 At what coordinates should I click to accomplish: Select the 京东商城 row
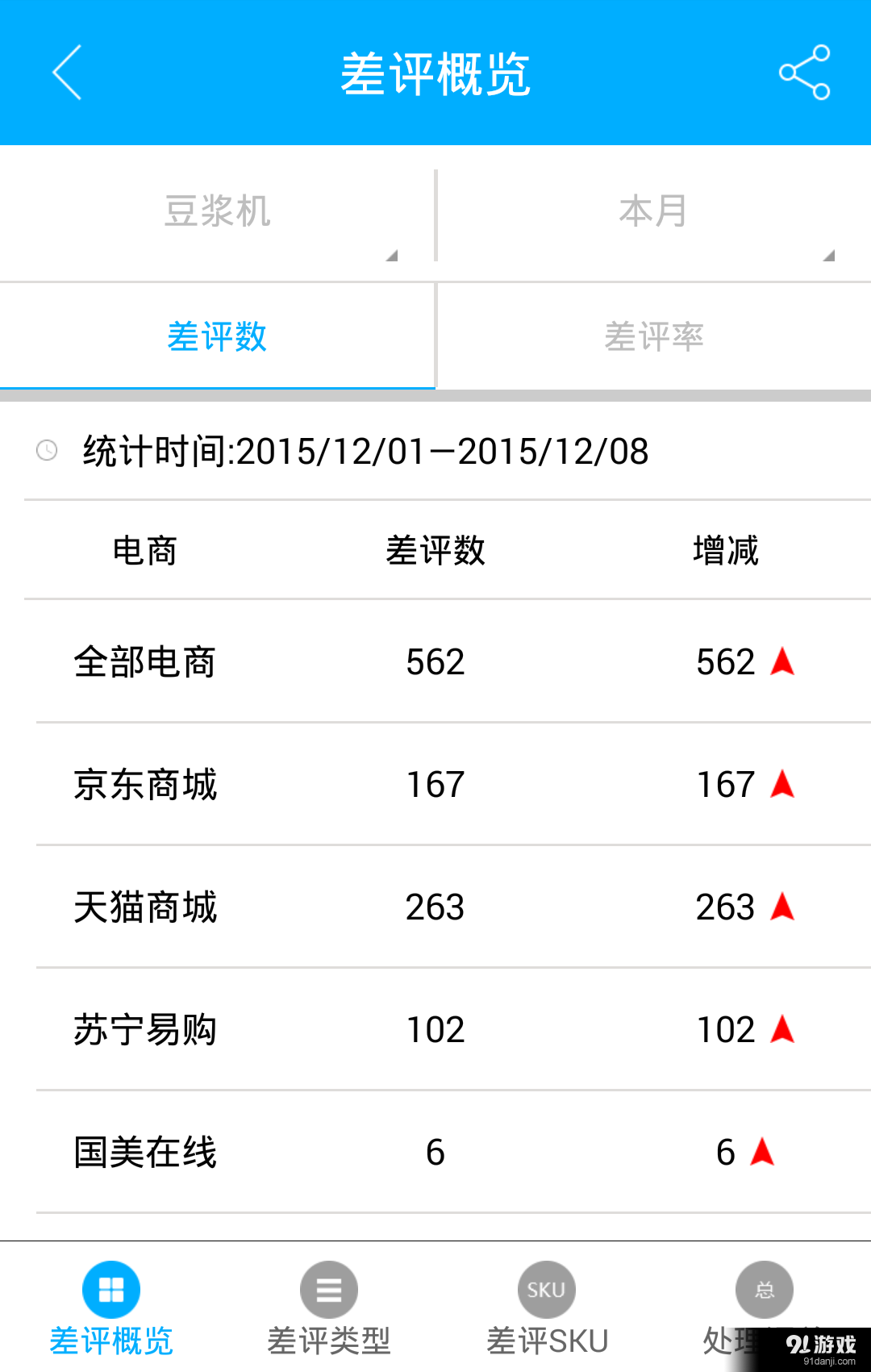(x=145, y=783)
